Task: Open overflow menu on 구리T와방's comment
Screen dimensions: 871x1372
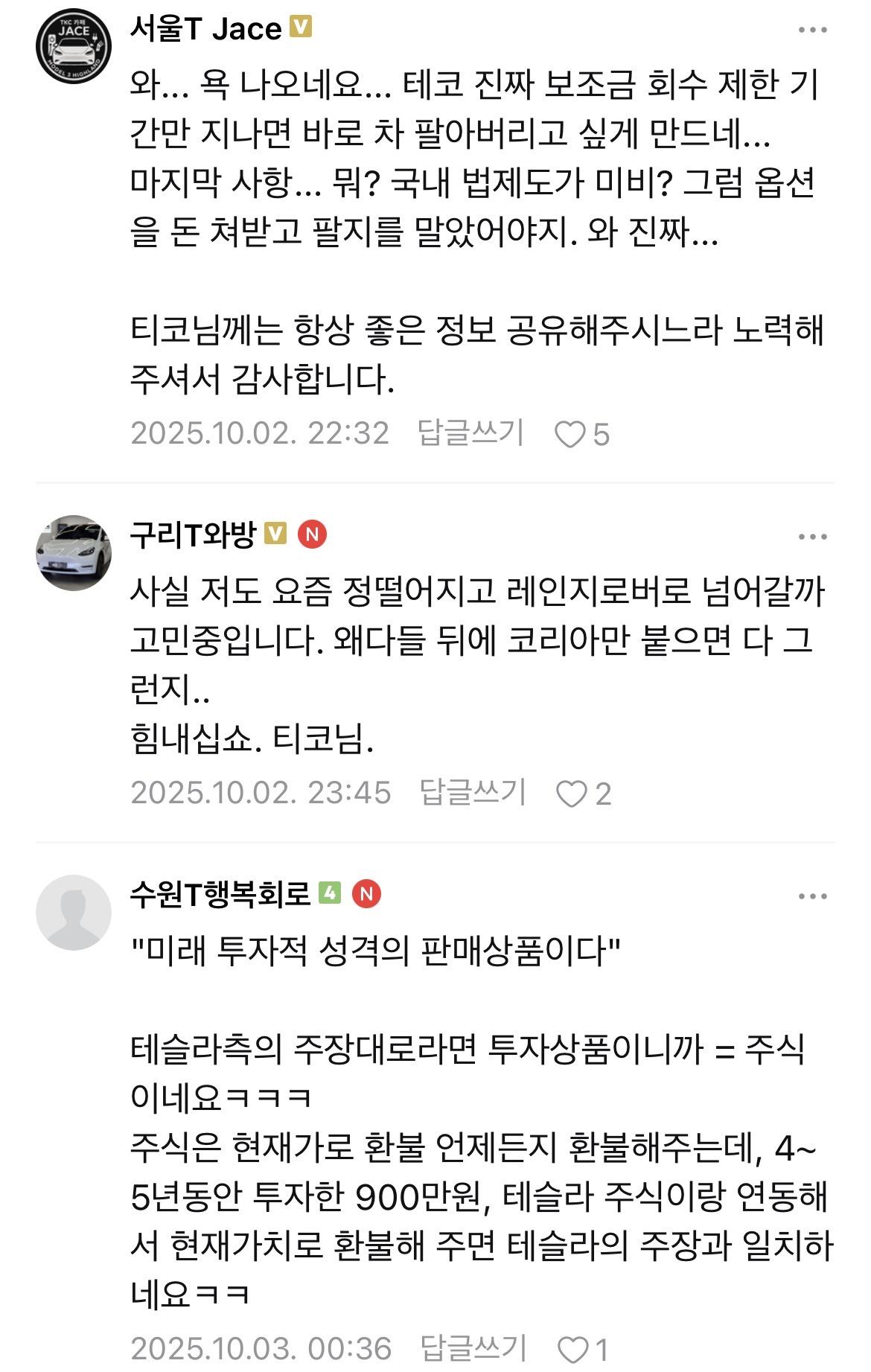Action: 812,537
